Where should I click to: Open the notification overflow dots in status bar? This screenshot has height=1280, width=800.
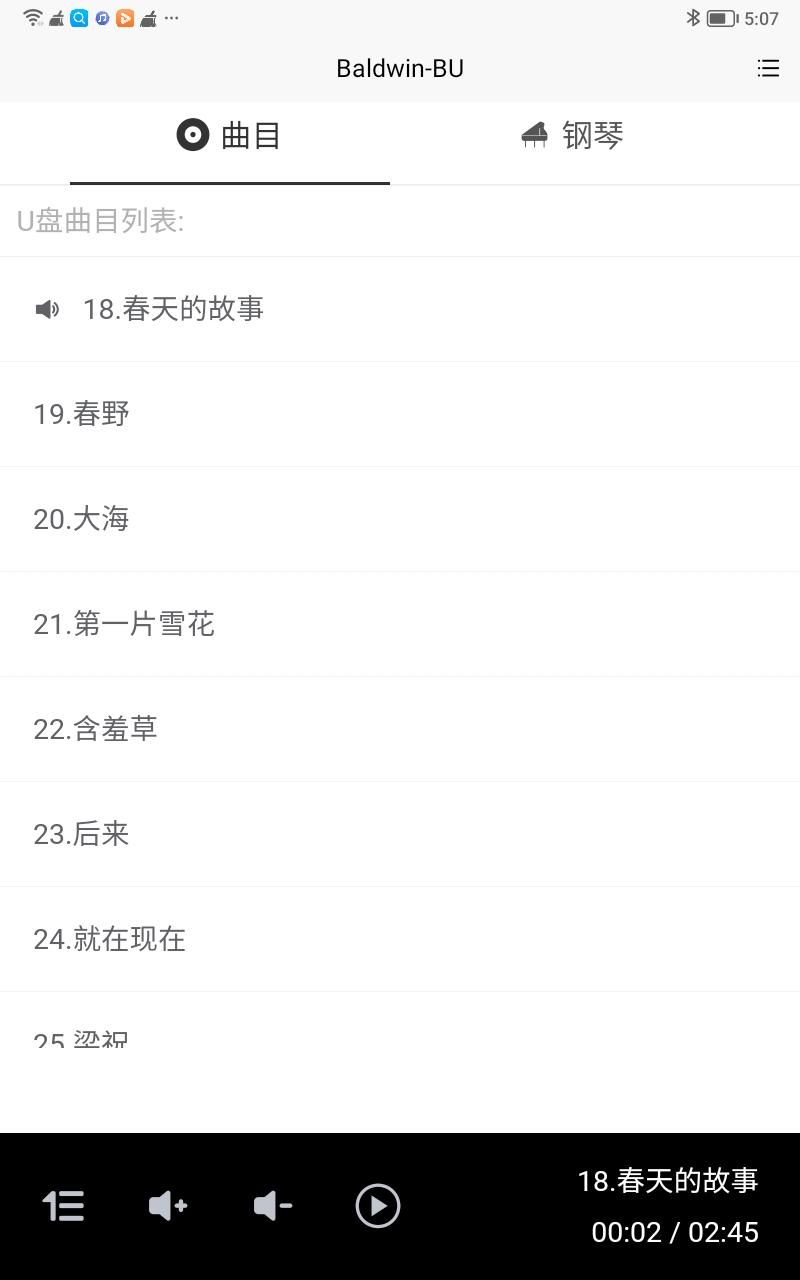click(x=170, y=17)
